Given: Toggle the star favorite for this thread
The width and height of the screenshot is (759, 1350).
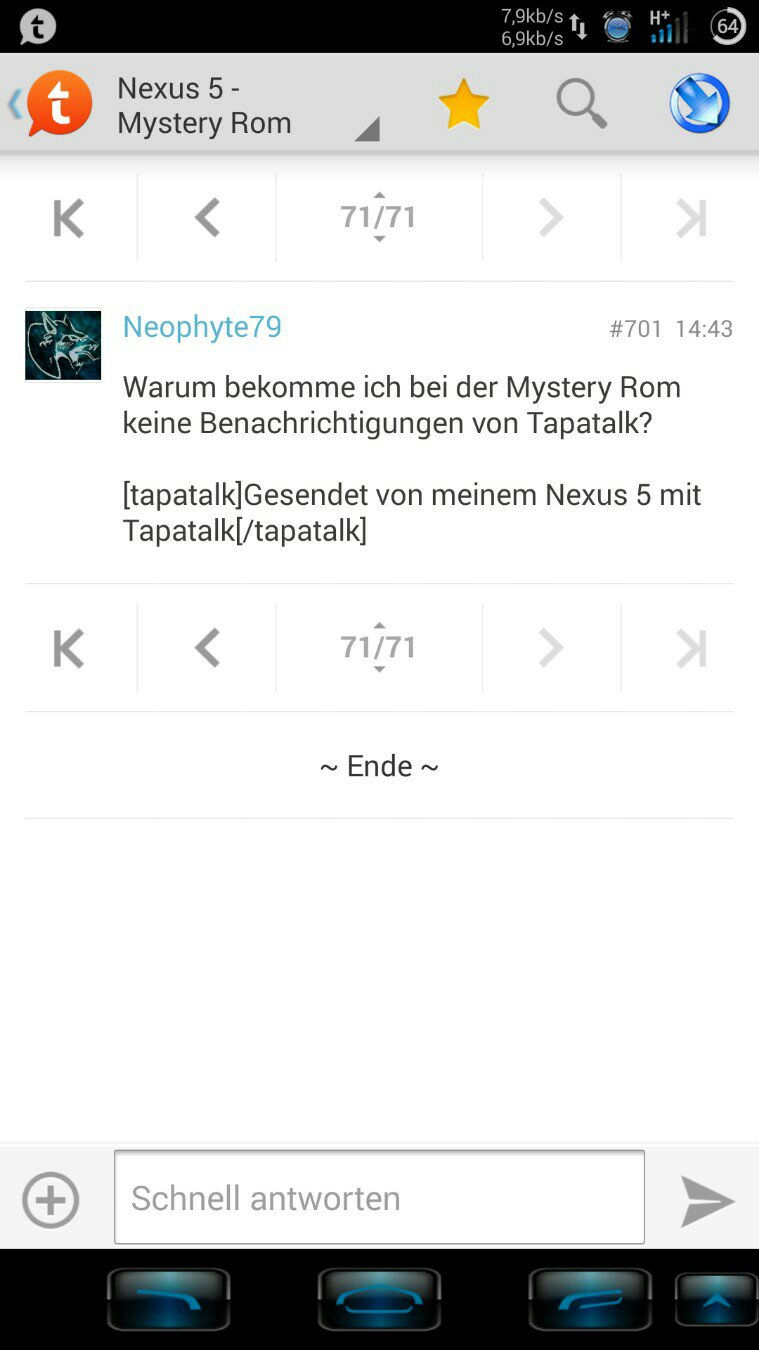Looking at the screenshot, I should click(464, 104).
